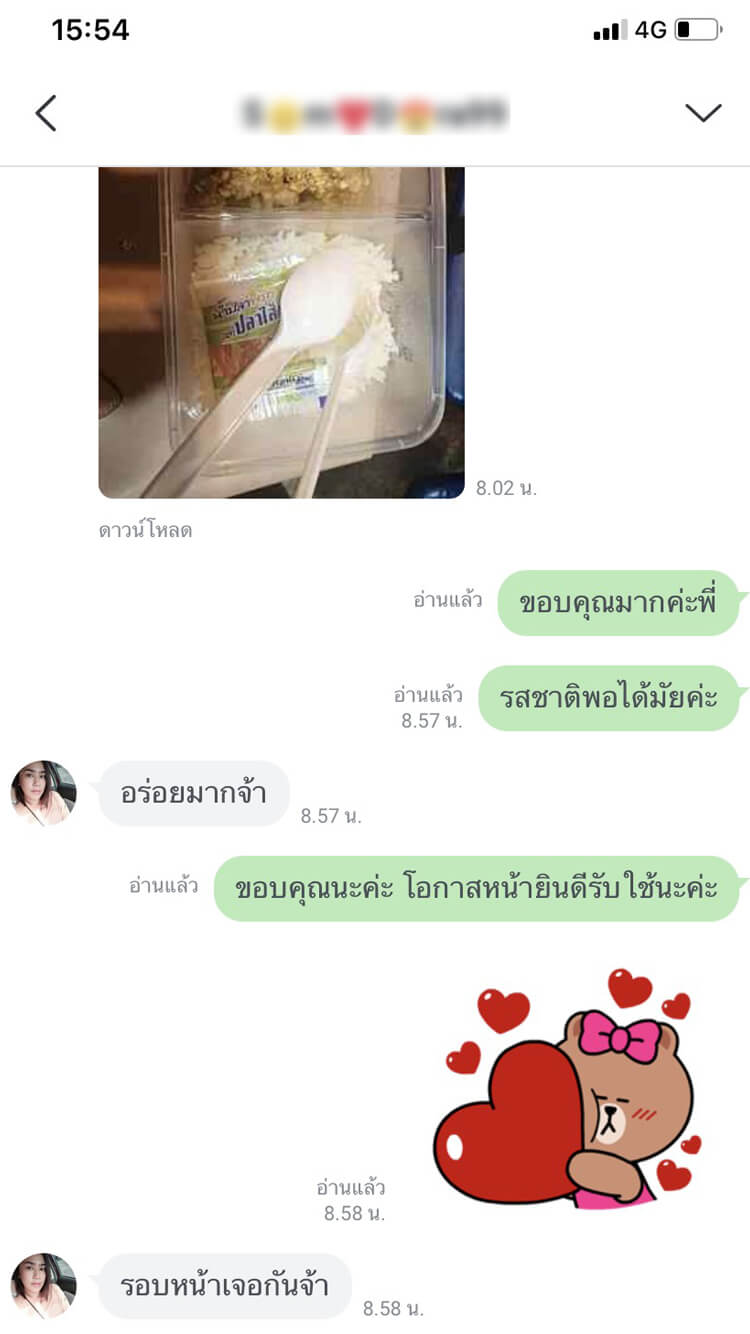The height and width of the screenshot is (1334, 750).
Task: Expand the chat options chevron menu
Action: (x=703, y=113)
